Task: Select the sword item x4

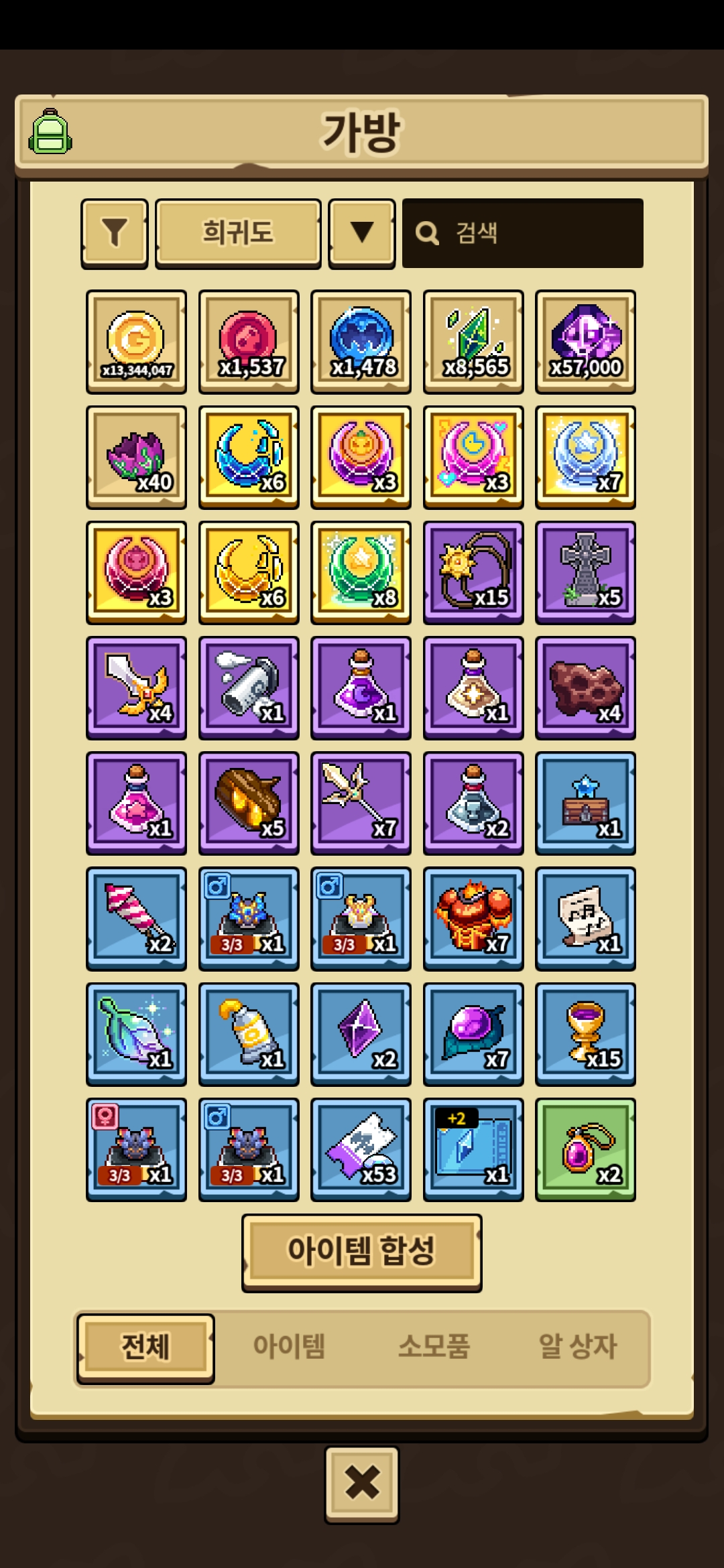Action: pyautogui.click(x=137, y=688)
